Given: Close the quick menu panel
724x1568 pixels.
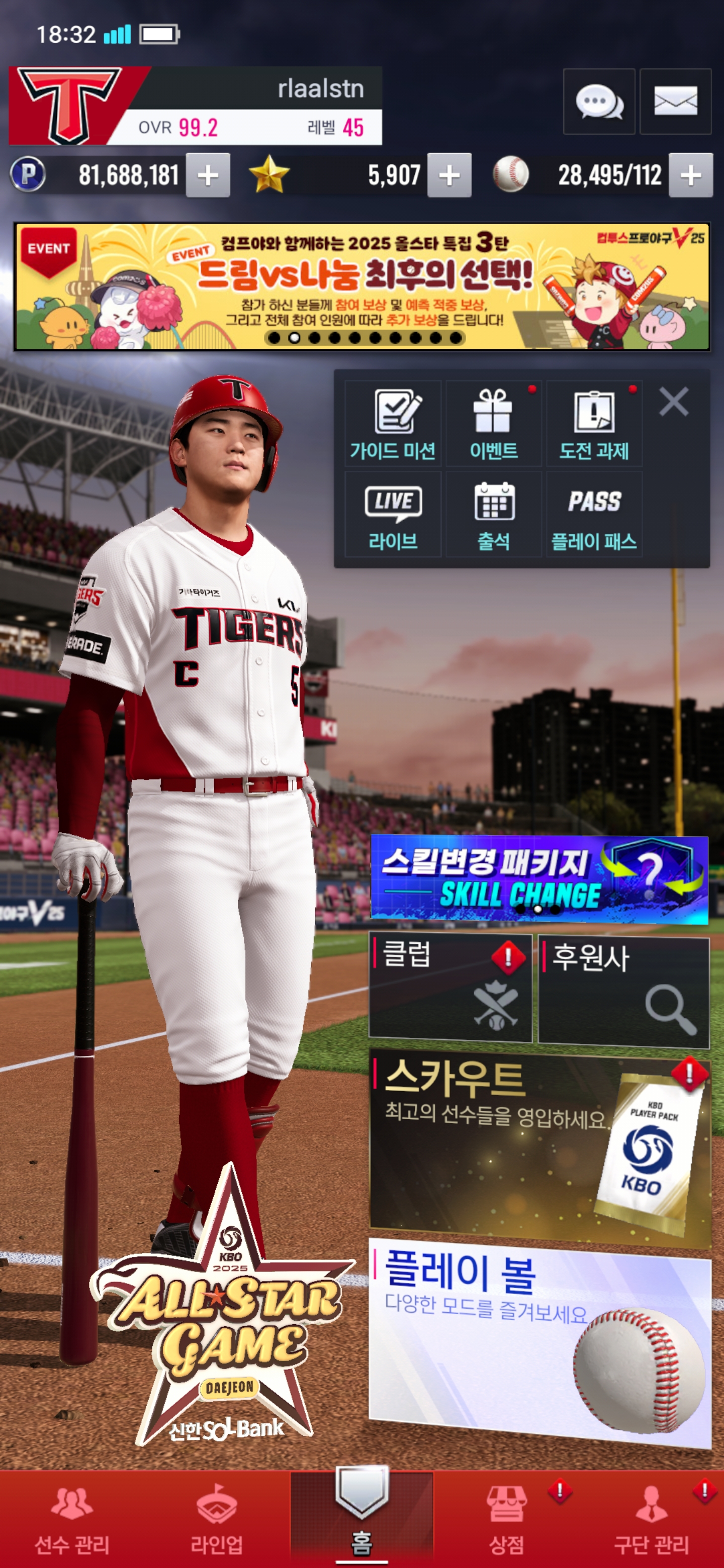Looking at the screenshot, I should [x=673, y=402].
